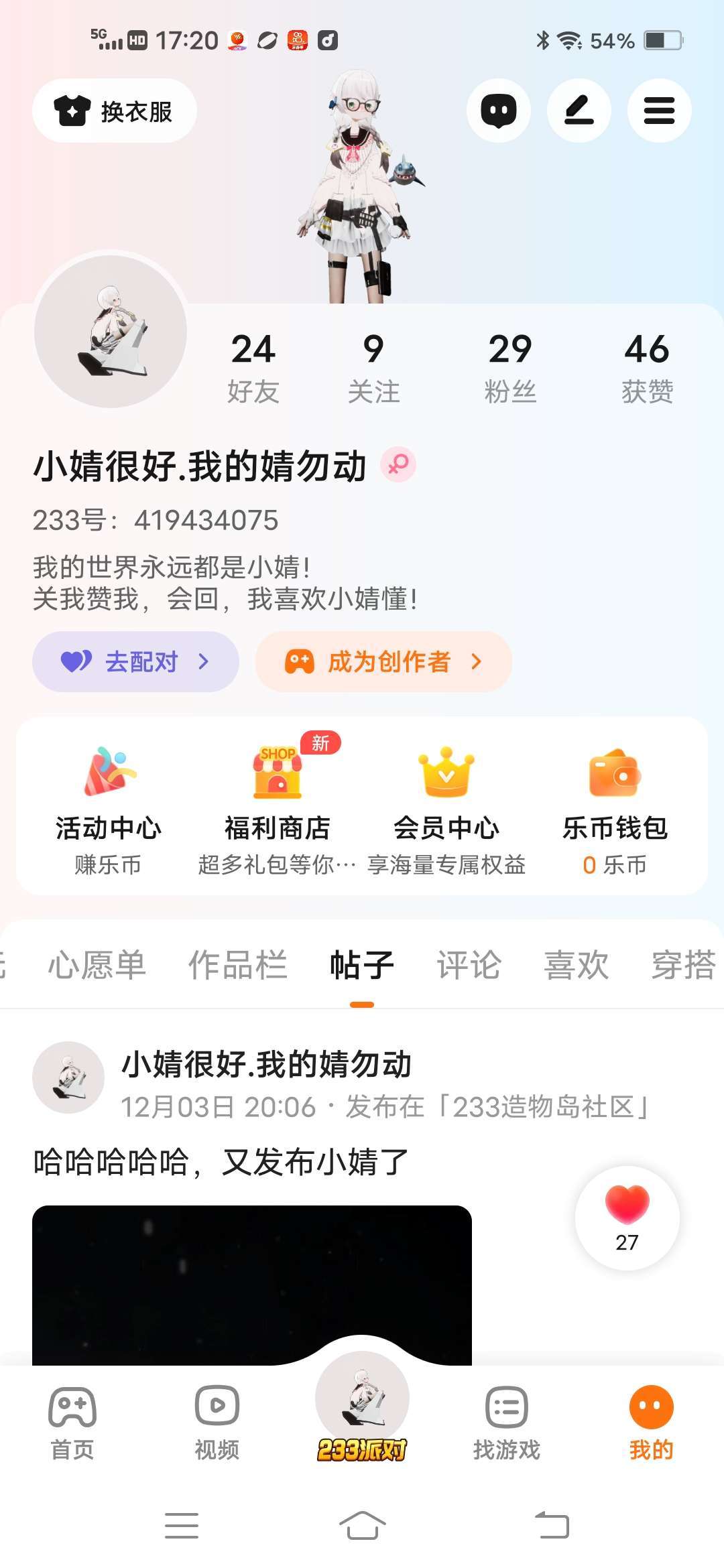Open the 24 好友 friends list
This screenshot has width=724, height=1568.
(x=253, y=368)
